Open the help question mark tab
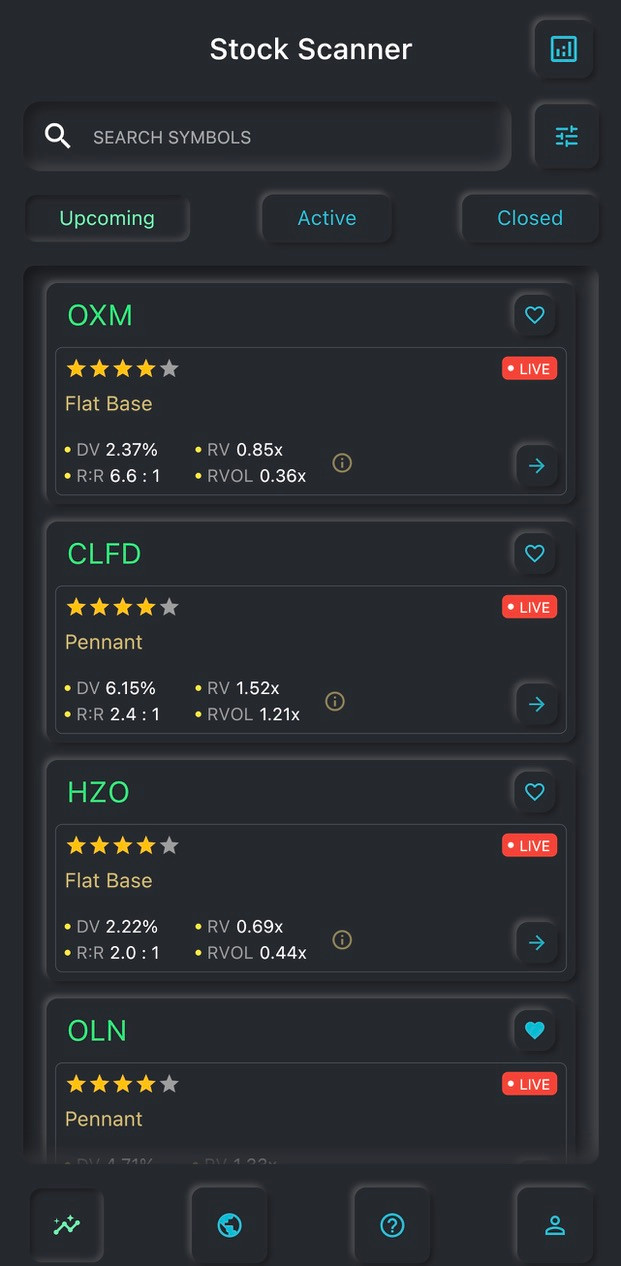Viewport: 621px width, 1266px height. coord(392,1225)
